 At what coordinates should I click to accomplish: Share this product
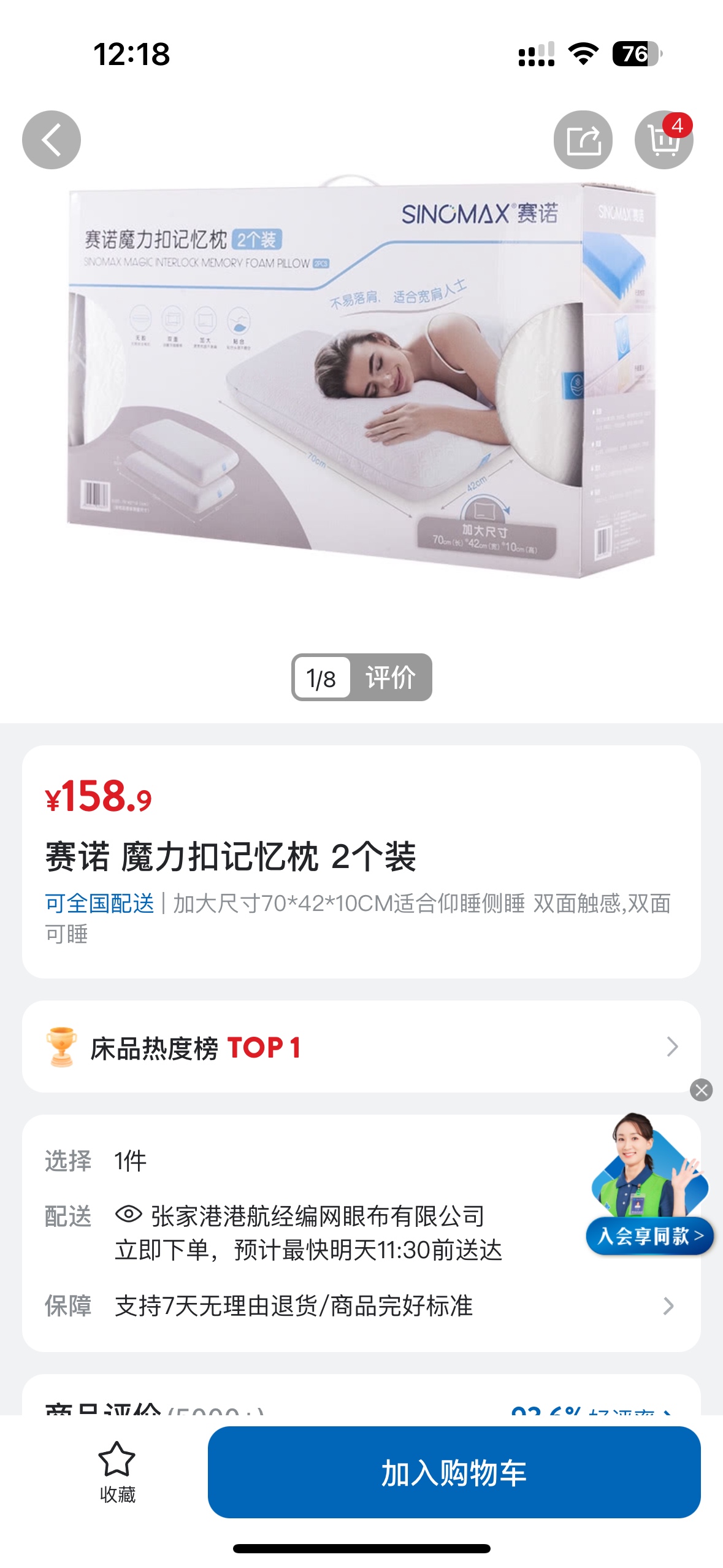[x=583, y=140]
